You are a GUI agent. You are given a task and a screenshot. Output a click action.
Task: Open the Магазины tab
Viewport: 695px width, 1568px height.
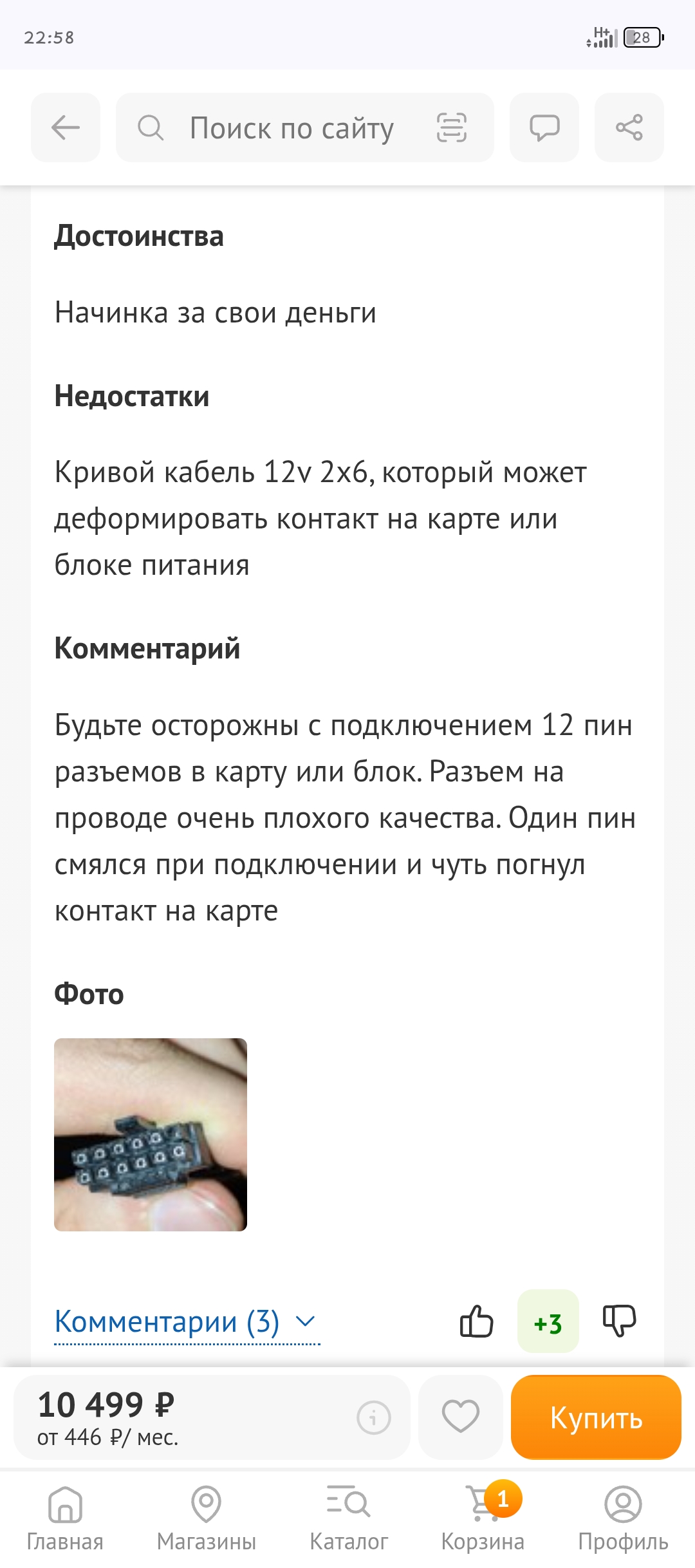pyautogui.click(x=207, y=1518)
